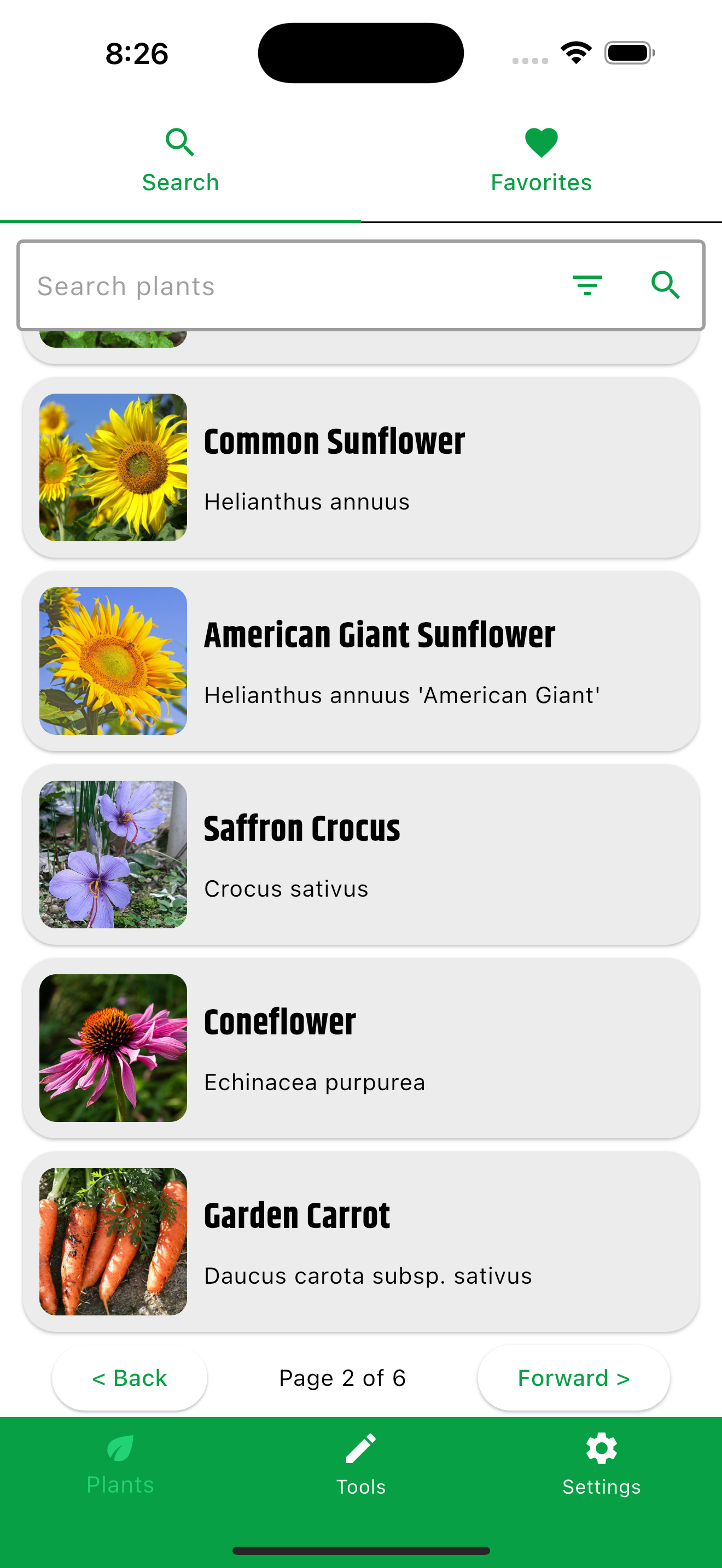Screen dimensions: 722x1568
Task: Focus the Search plants text field
Action: point(292,285)
